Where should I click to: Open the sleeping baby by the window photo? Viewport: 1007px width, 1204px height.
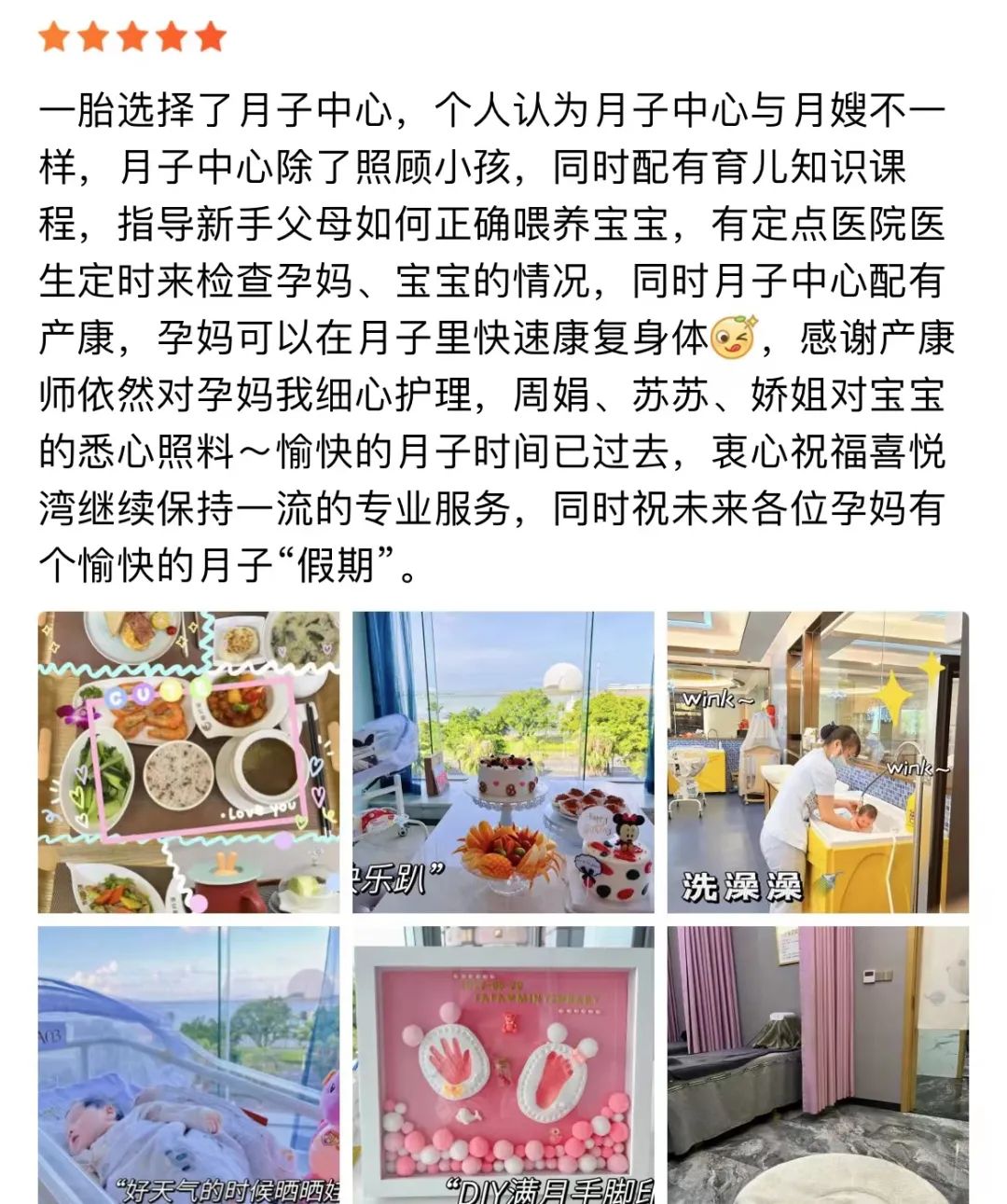click(x=188, y=1065)
